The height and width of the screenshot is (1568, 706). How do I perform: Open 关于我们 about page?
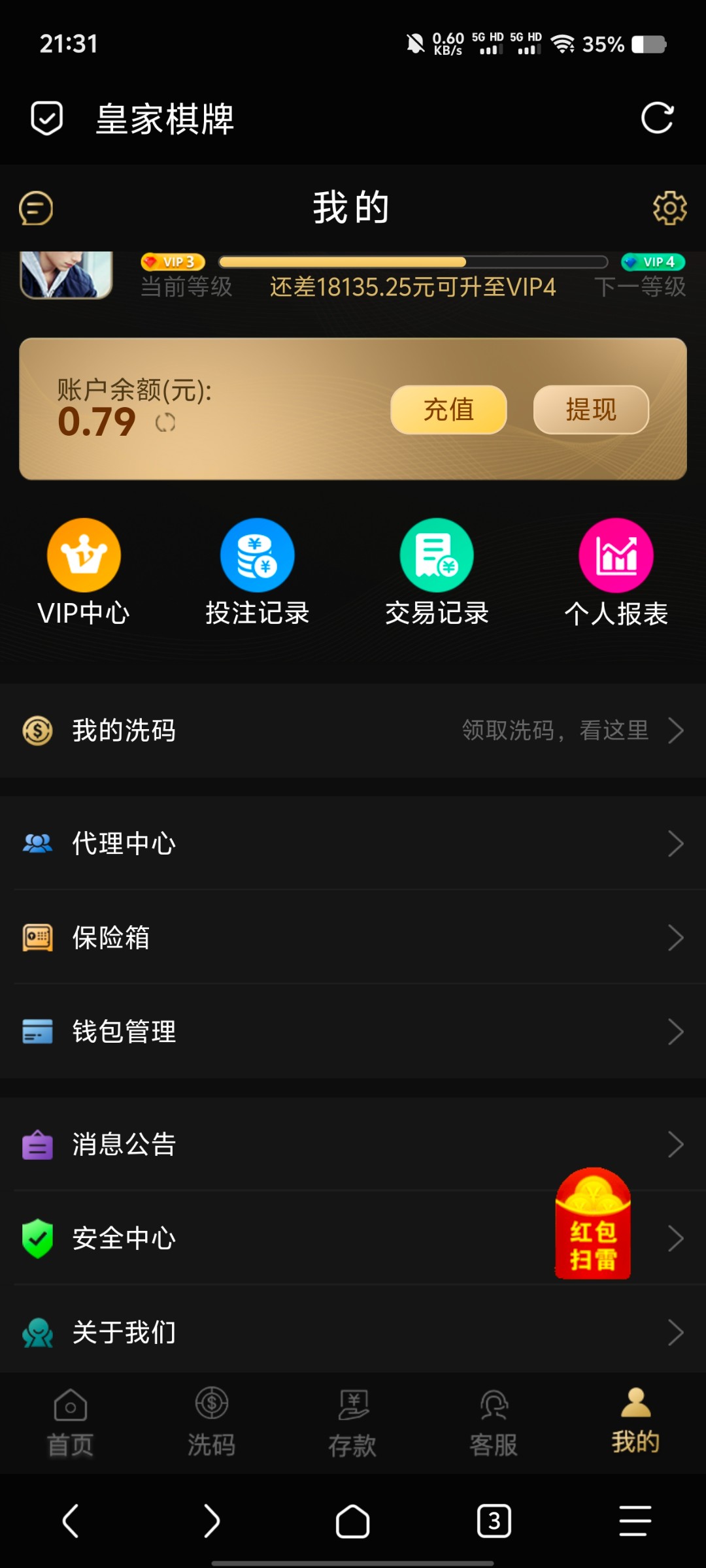[x=353, y=1332]
